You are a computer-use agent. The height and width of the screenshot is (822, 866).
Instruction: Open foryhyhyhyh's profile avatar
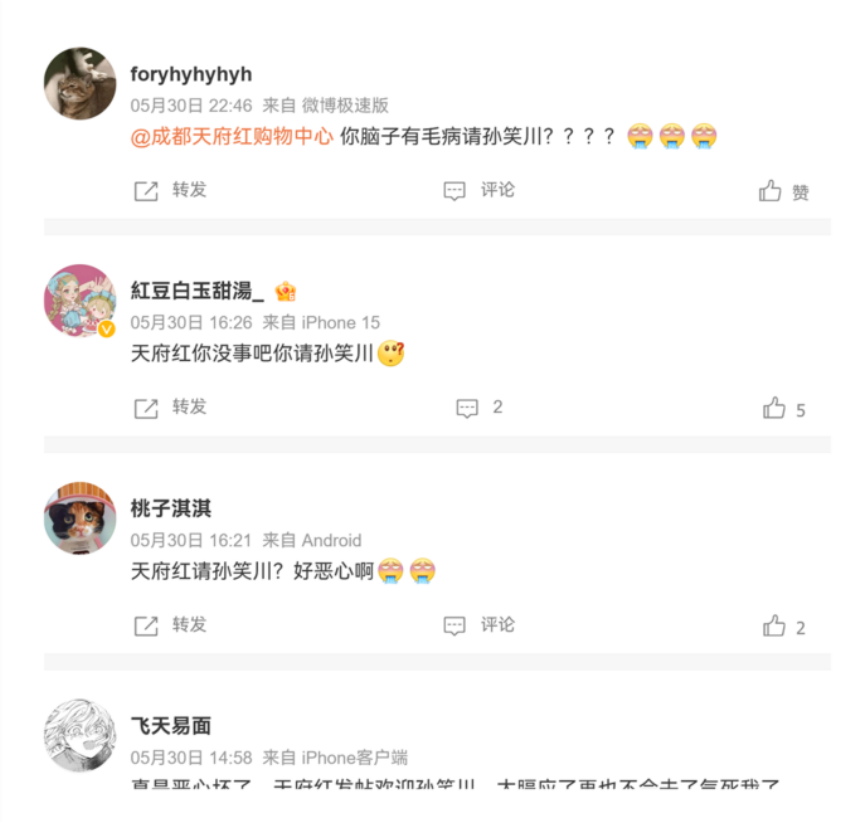point(80,83)
